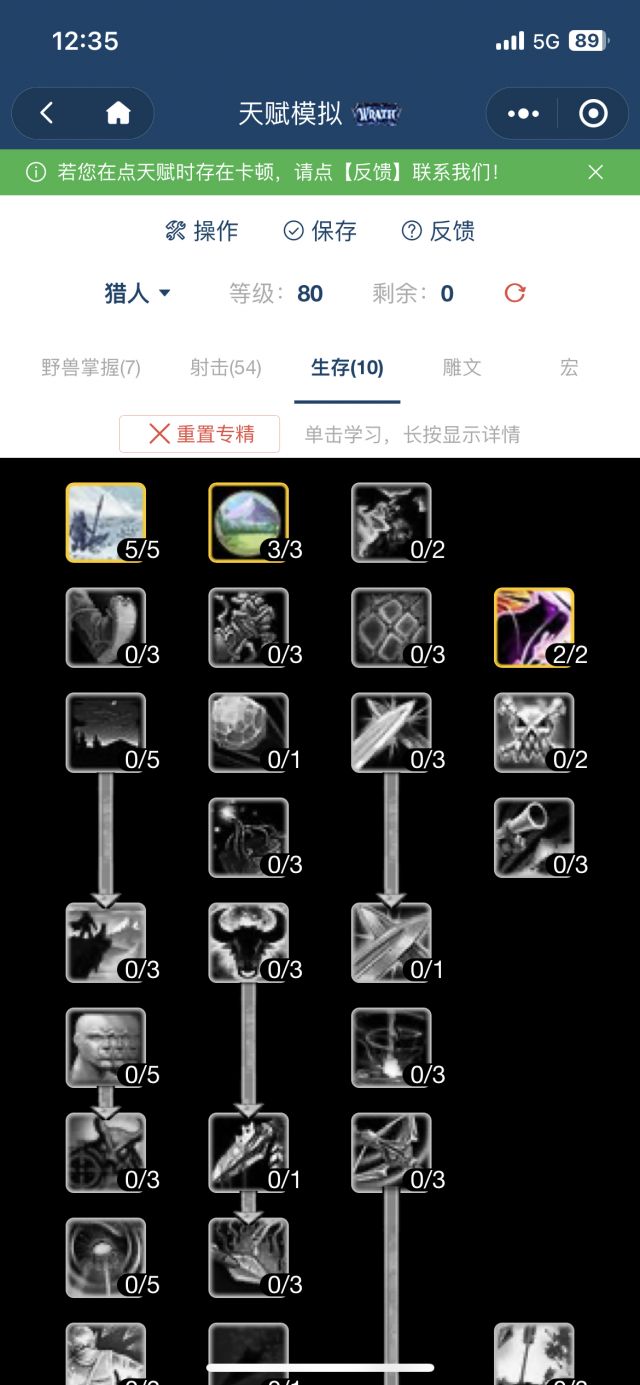This screenshot has height=1385, width=640.
Task: Dismiss the green feedback notice banner
Action: coord(596,172)
